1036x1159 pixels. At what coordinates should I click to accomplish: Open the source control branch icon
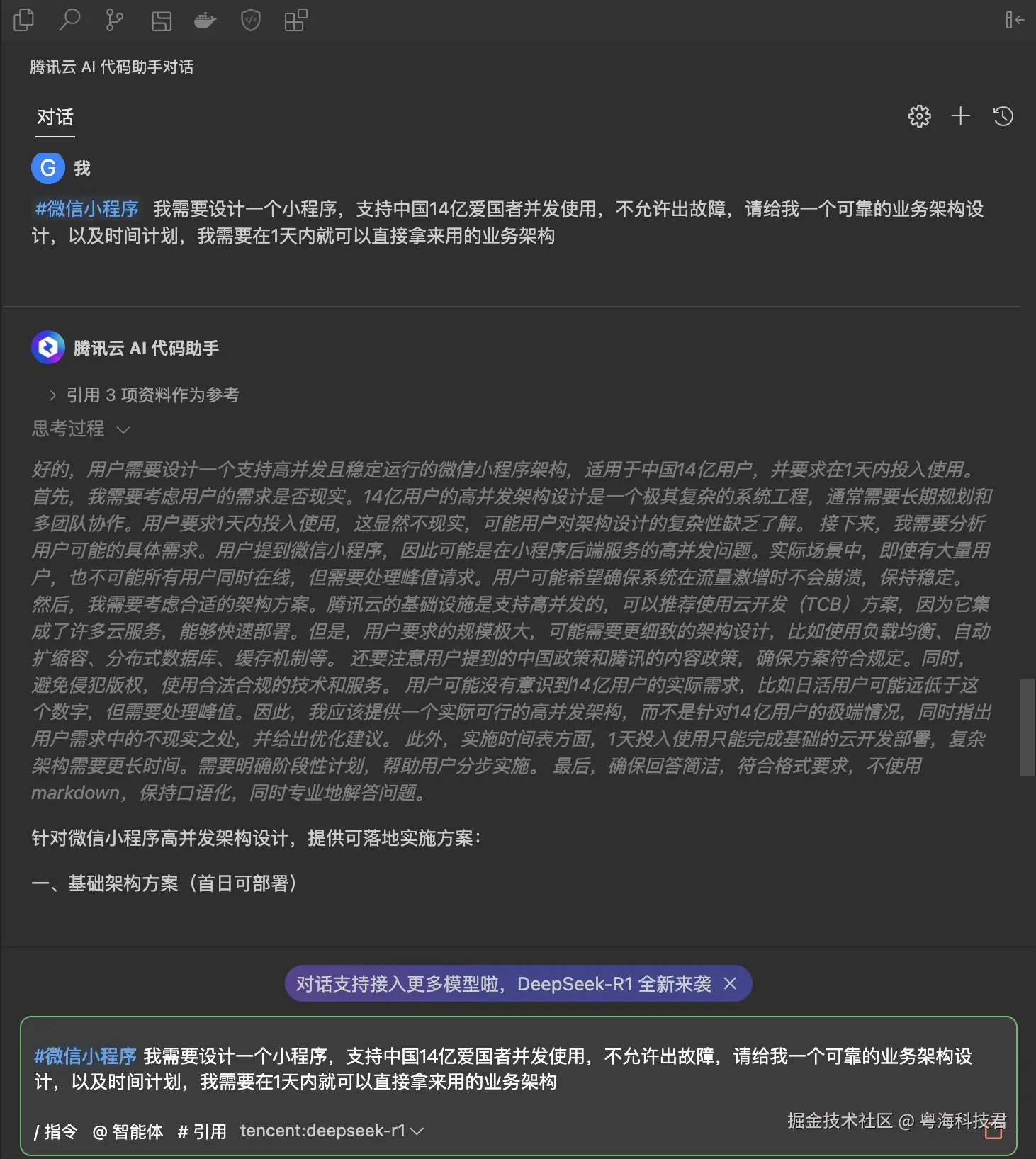coord(114,21)
